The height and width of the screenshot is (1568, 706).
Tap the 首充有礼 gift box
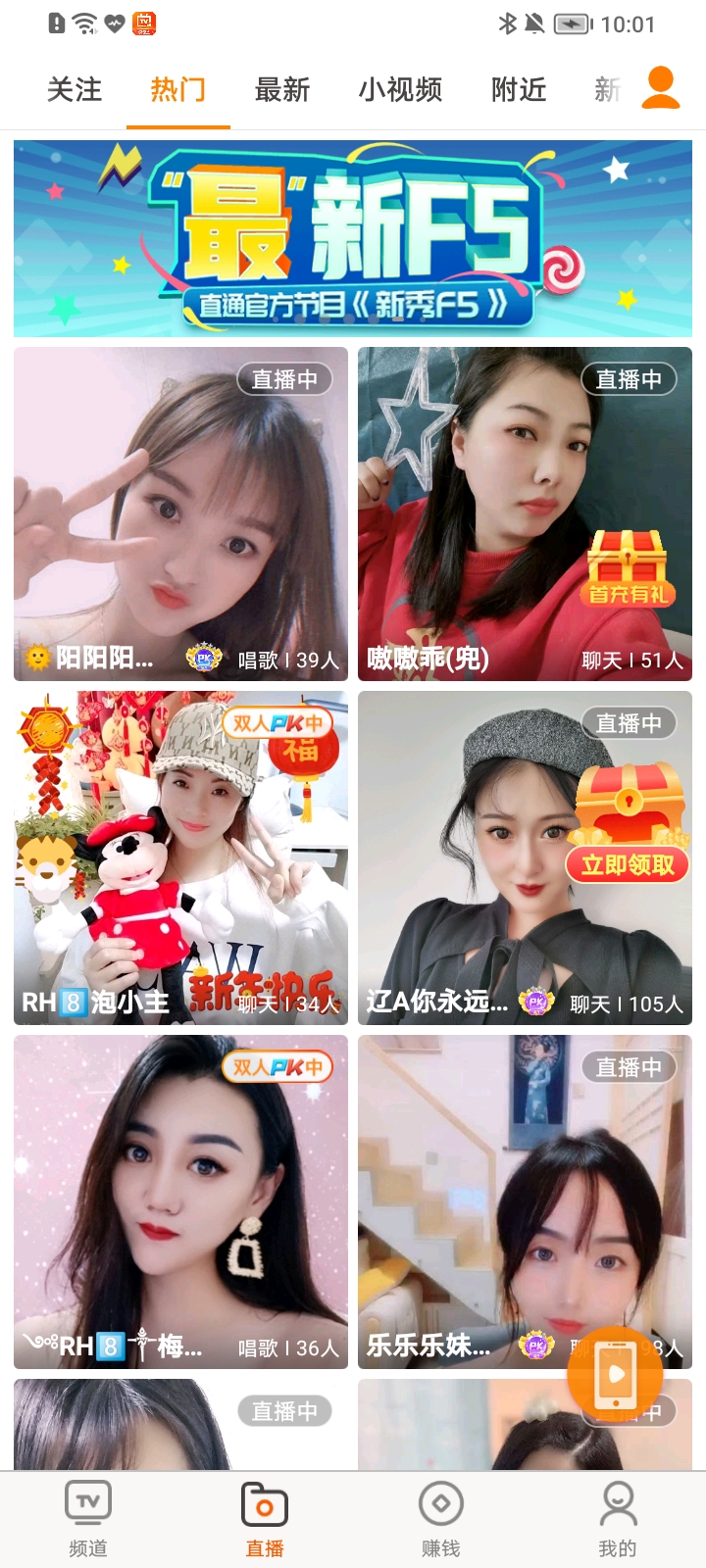(x=628, y=568)
